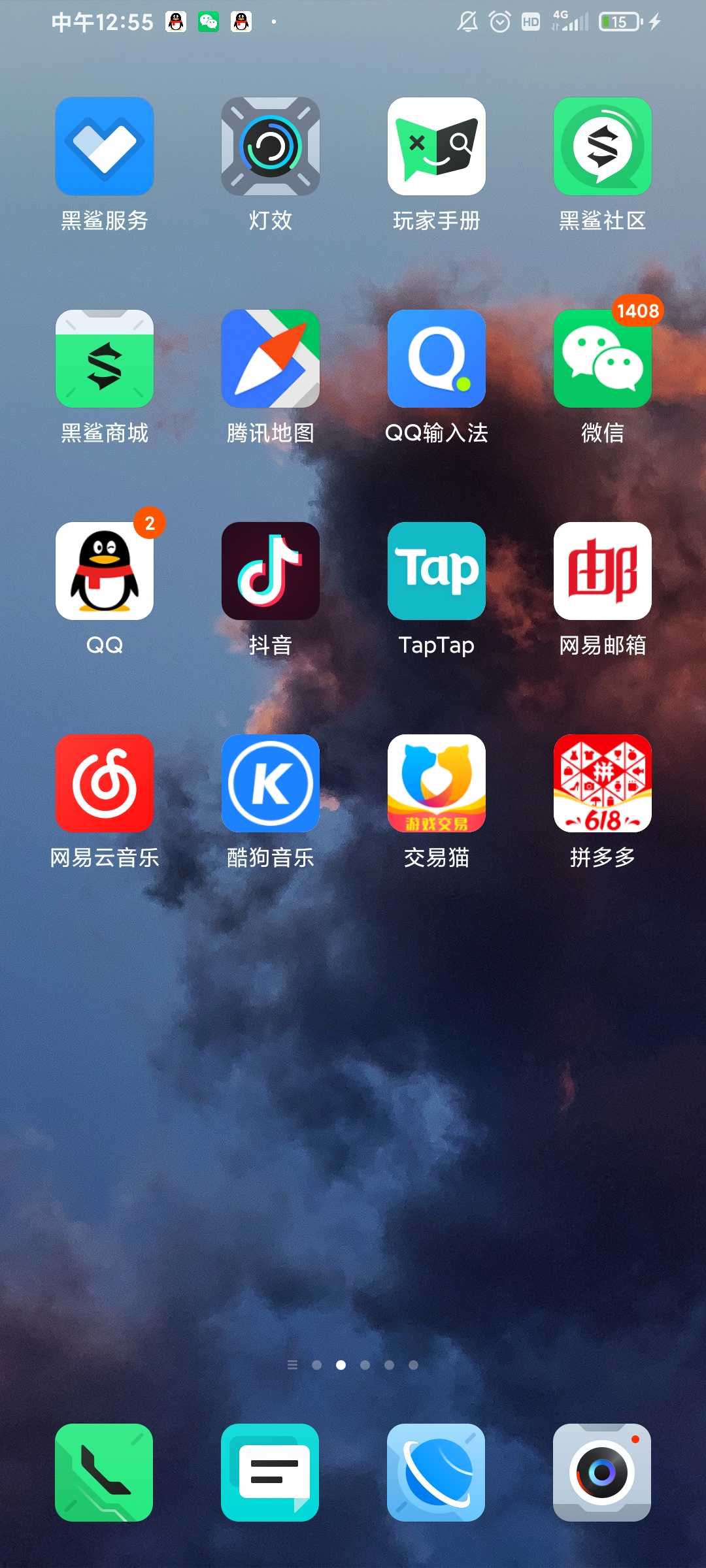The image size is (706, 1568).
Task: Launch 网易云音乐
Action: 105,783
